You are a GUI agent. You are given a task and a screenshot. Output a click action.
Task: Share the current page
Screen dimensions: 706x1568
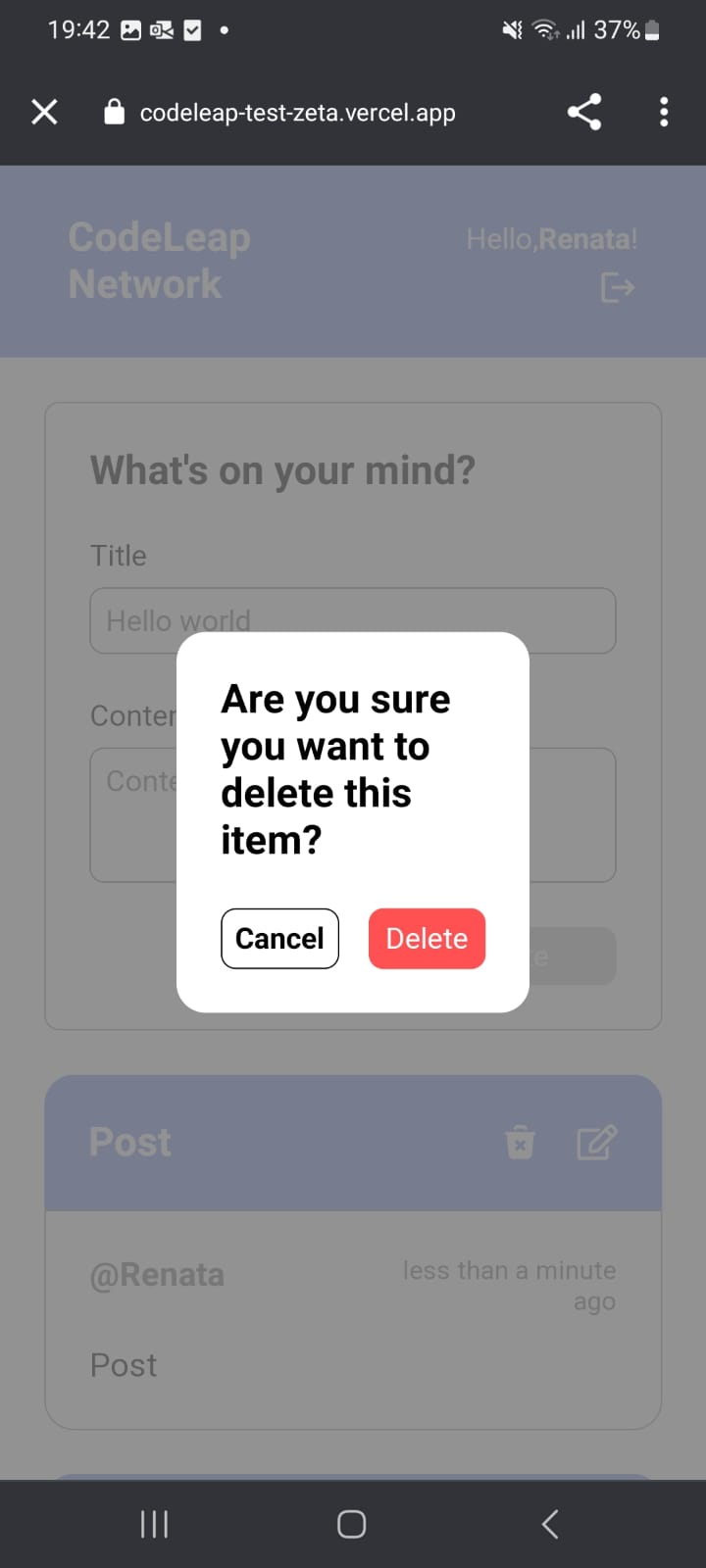(584, 112)
